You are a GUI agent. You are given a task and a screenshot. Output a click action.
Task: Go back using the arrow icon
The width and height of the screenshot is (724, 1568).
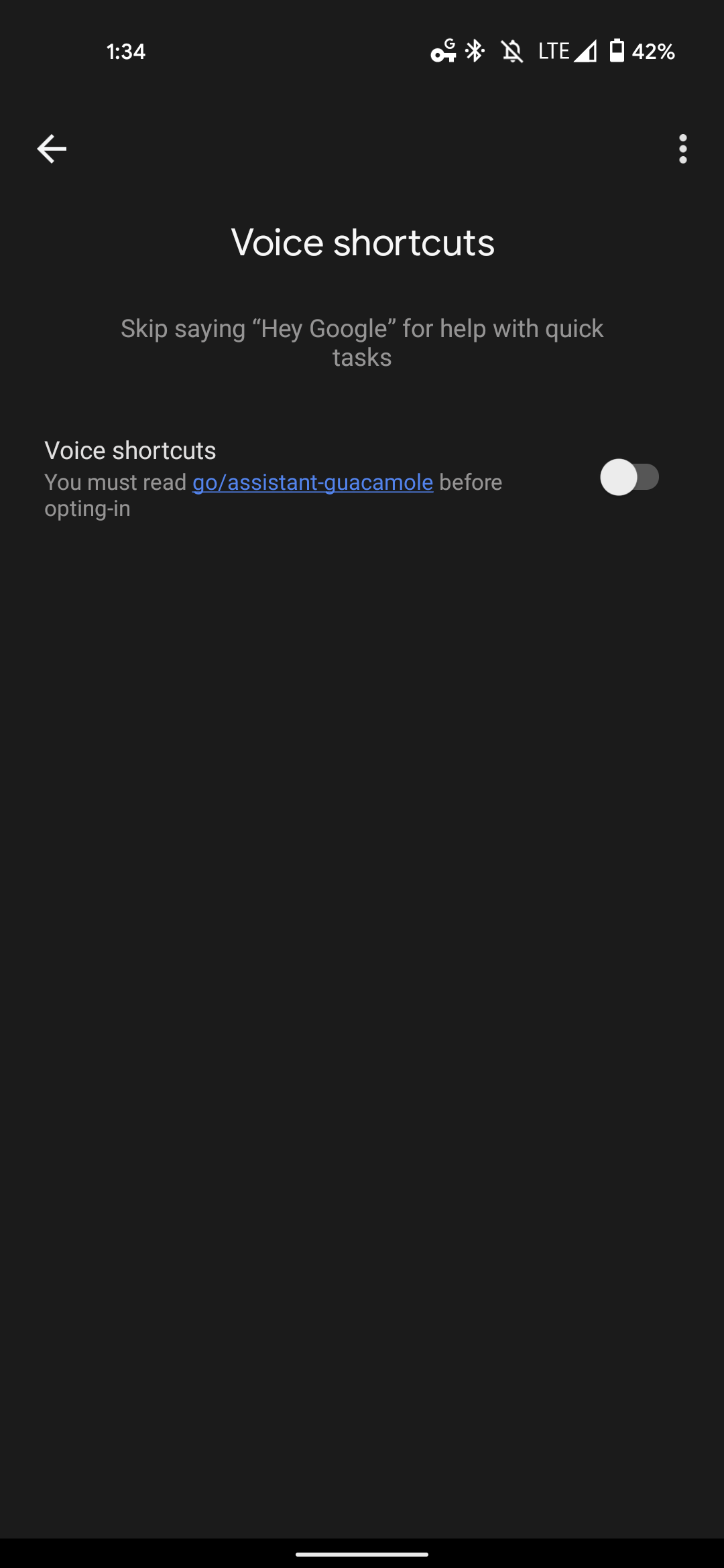(x=52, y=149)
